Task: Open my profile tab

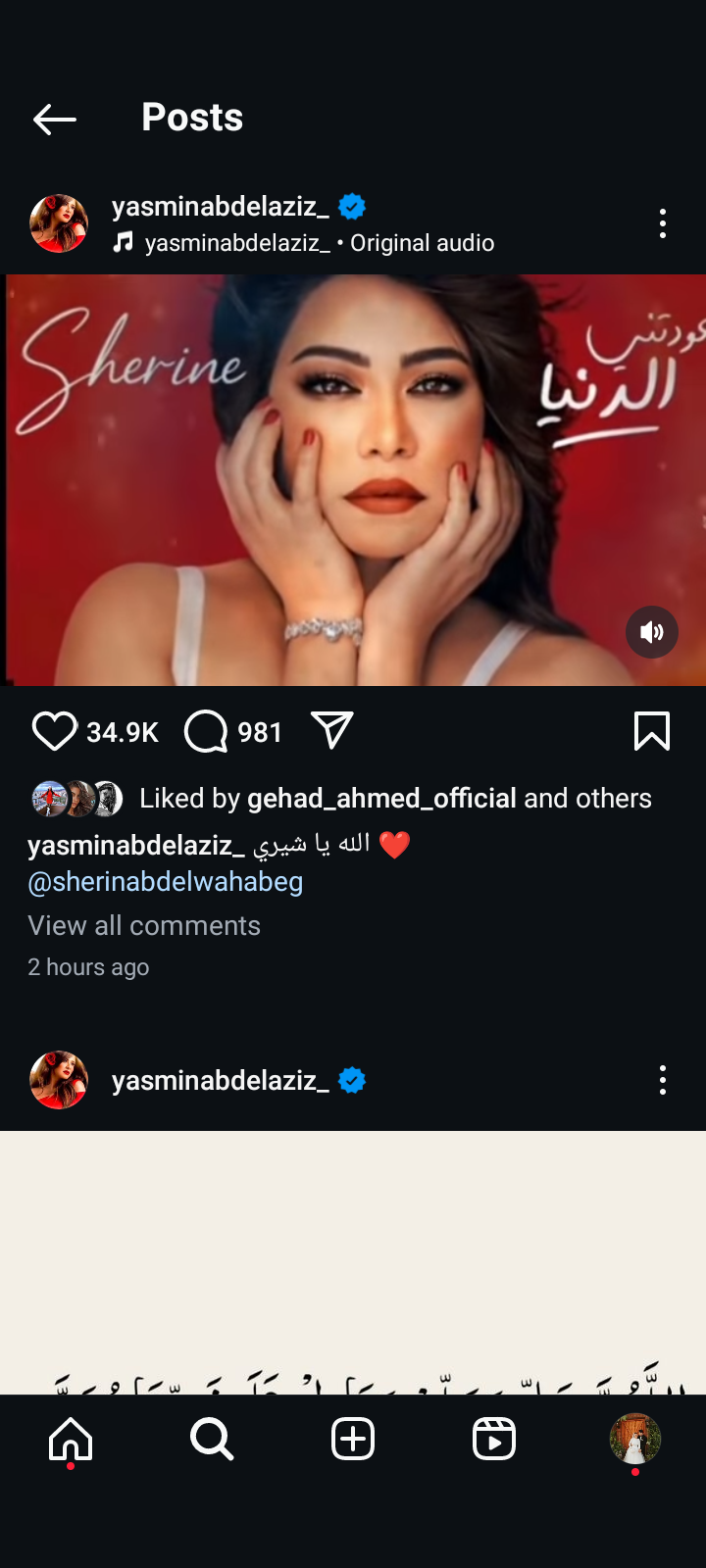Action: (635, 1440)
